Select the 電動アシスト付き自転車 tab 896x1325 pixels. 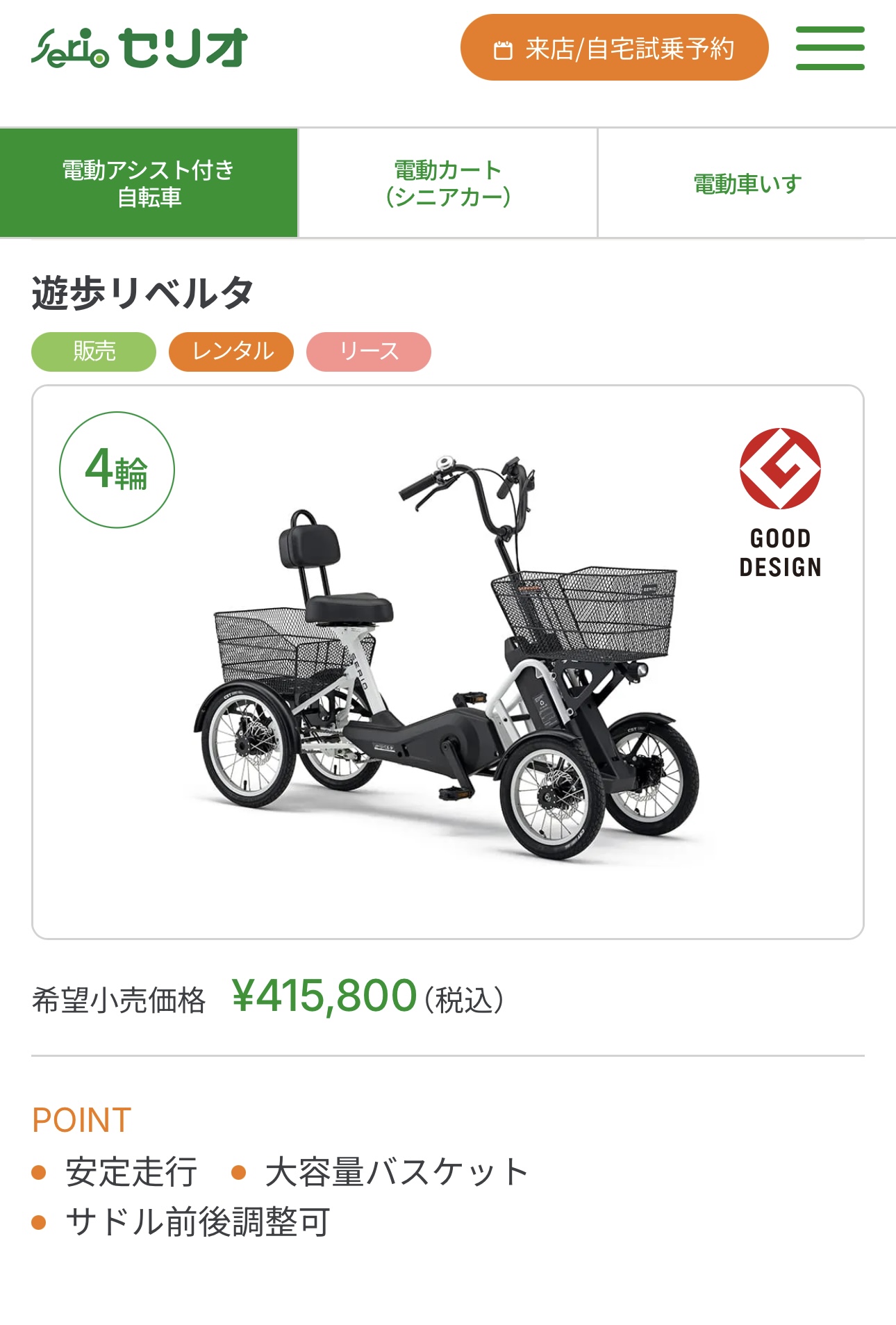149,183
